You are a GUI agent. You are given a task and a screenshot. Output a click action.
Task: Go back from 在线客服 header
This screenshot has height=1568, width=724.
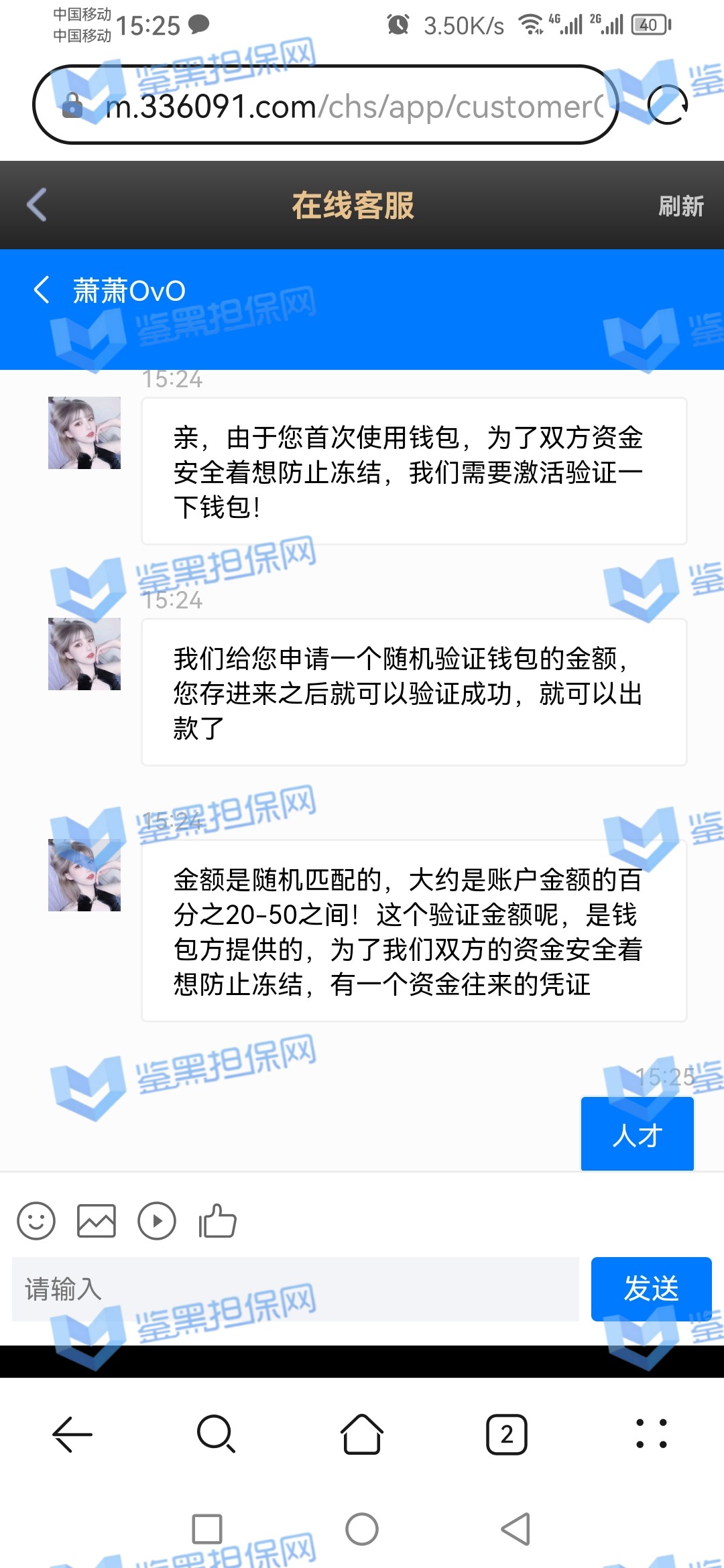38,204
